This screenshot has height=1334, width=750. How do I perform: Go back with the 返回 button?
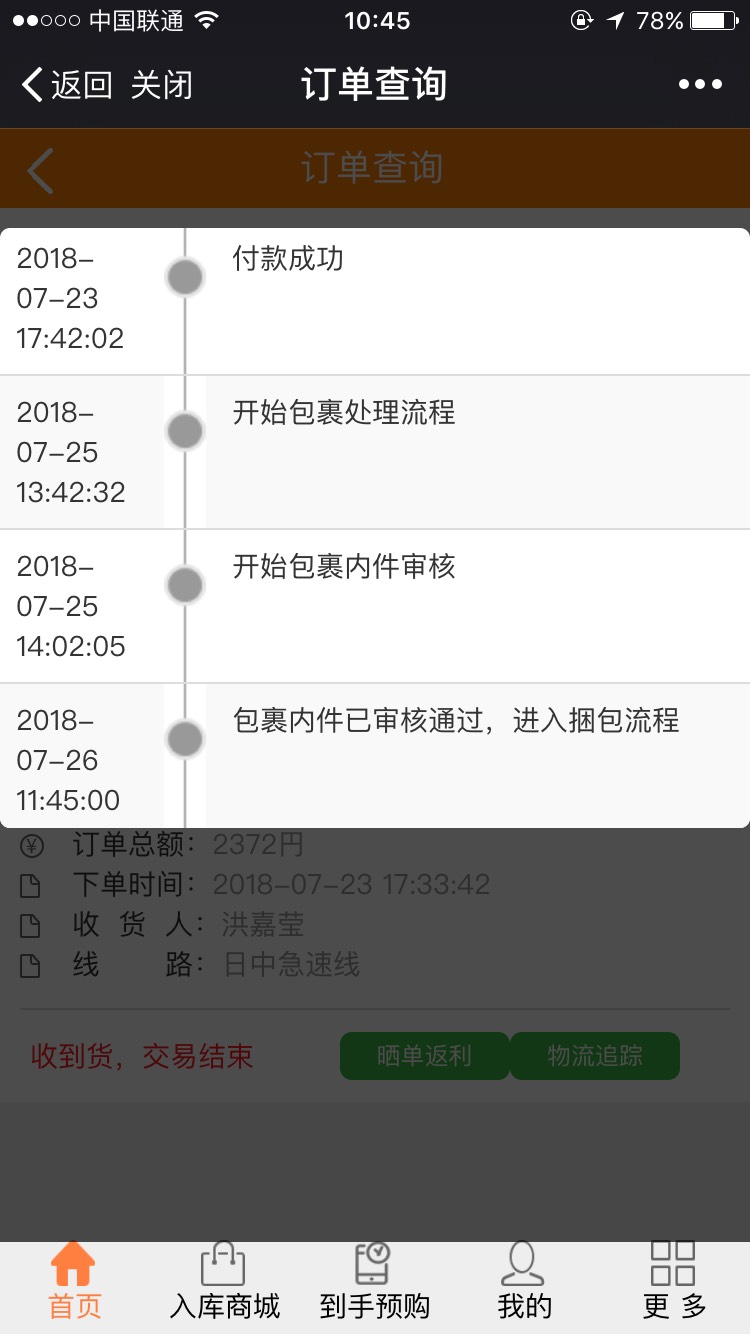pyautogui.click(x=66, y=85)
